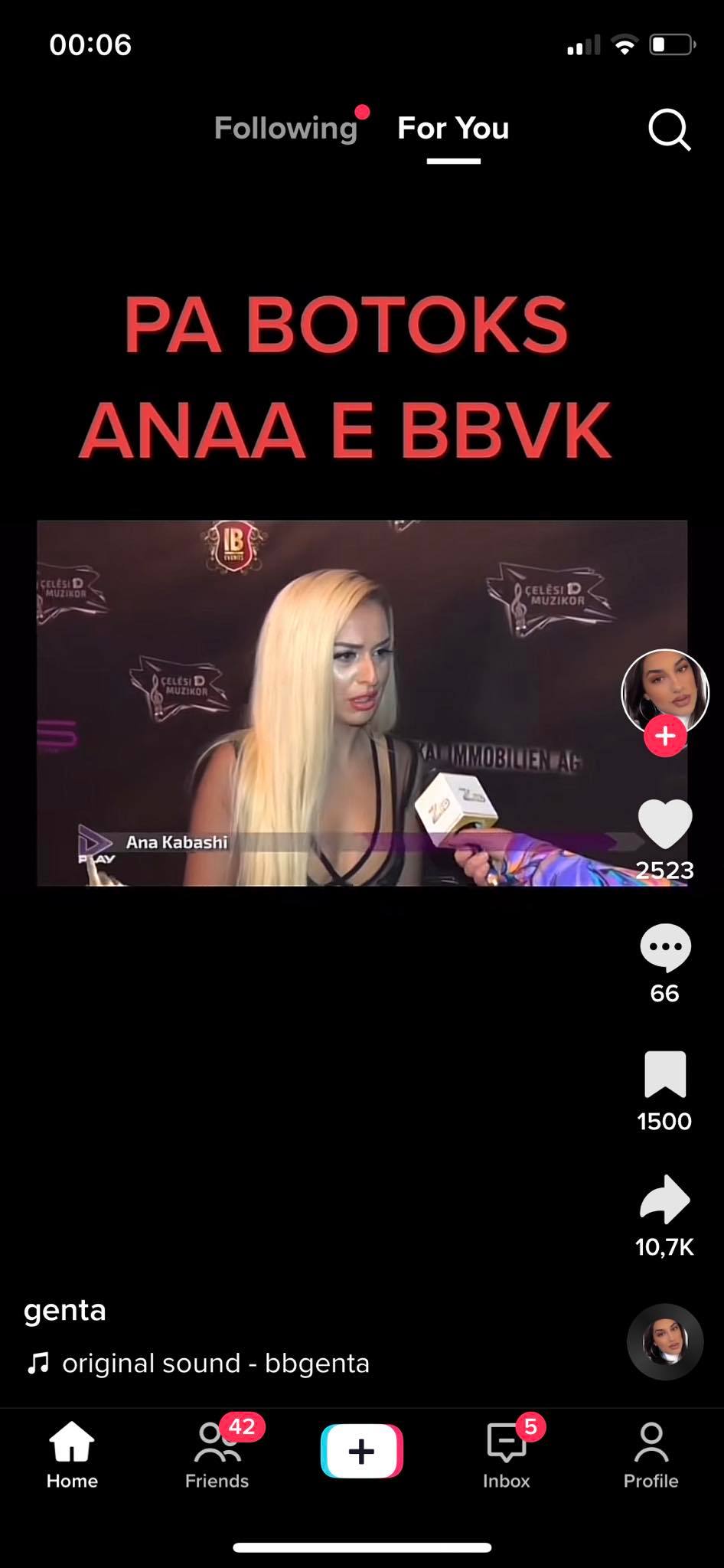Open the Friends tab

pyautogui.click(x=217, y=1455)
